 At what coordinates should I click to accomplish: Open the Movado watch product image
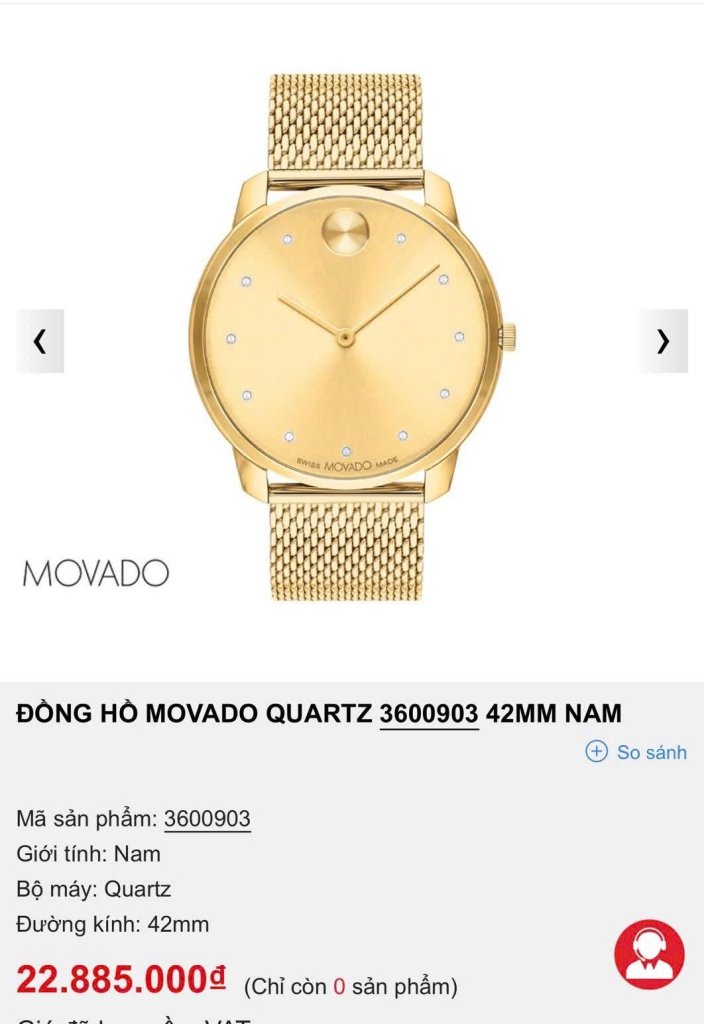pyautogui.click(x=346, y=338)
